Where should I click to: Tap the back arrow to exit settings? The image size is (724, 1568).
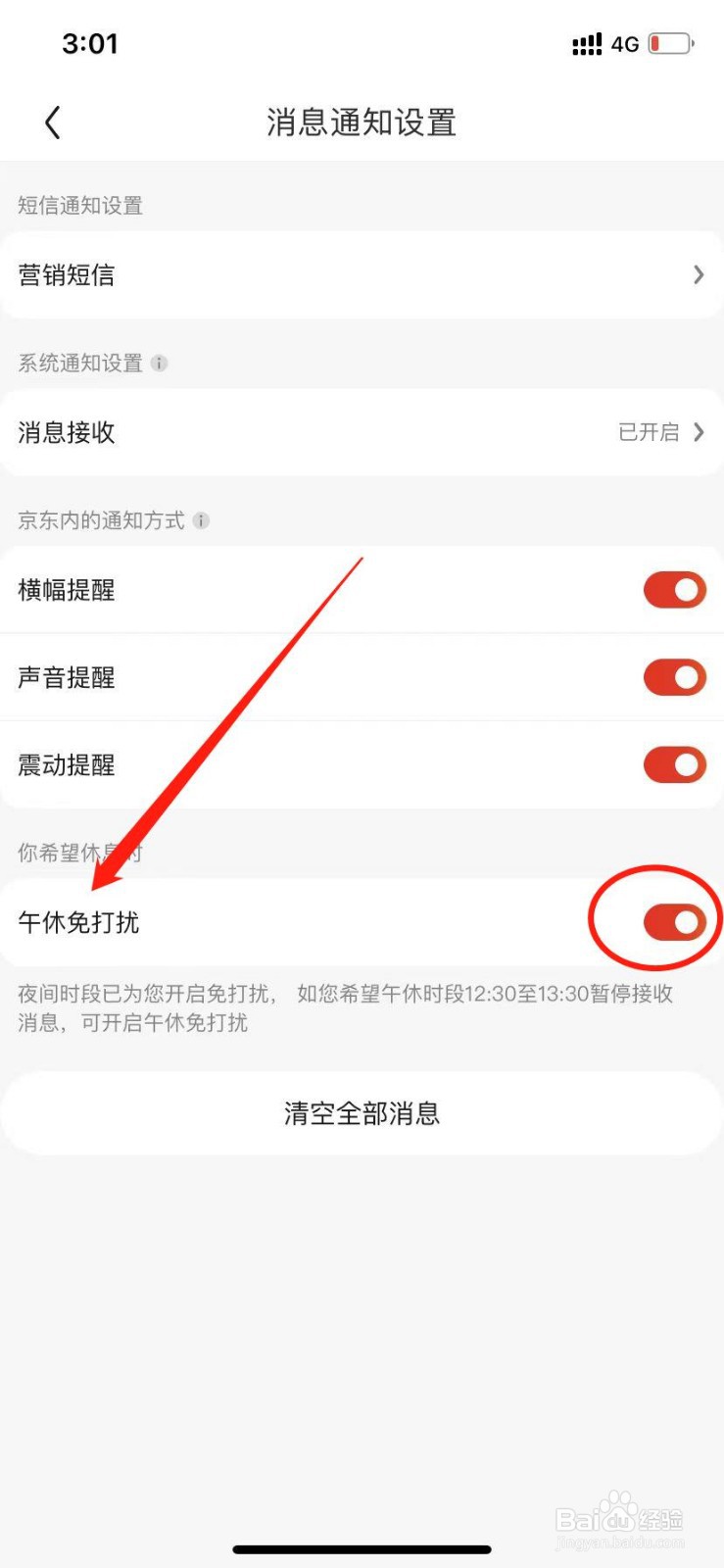point(52,122)
